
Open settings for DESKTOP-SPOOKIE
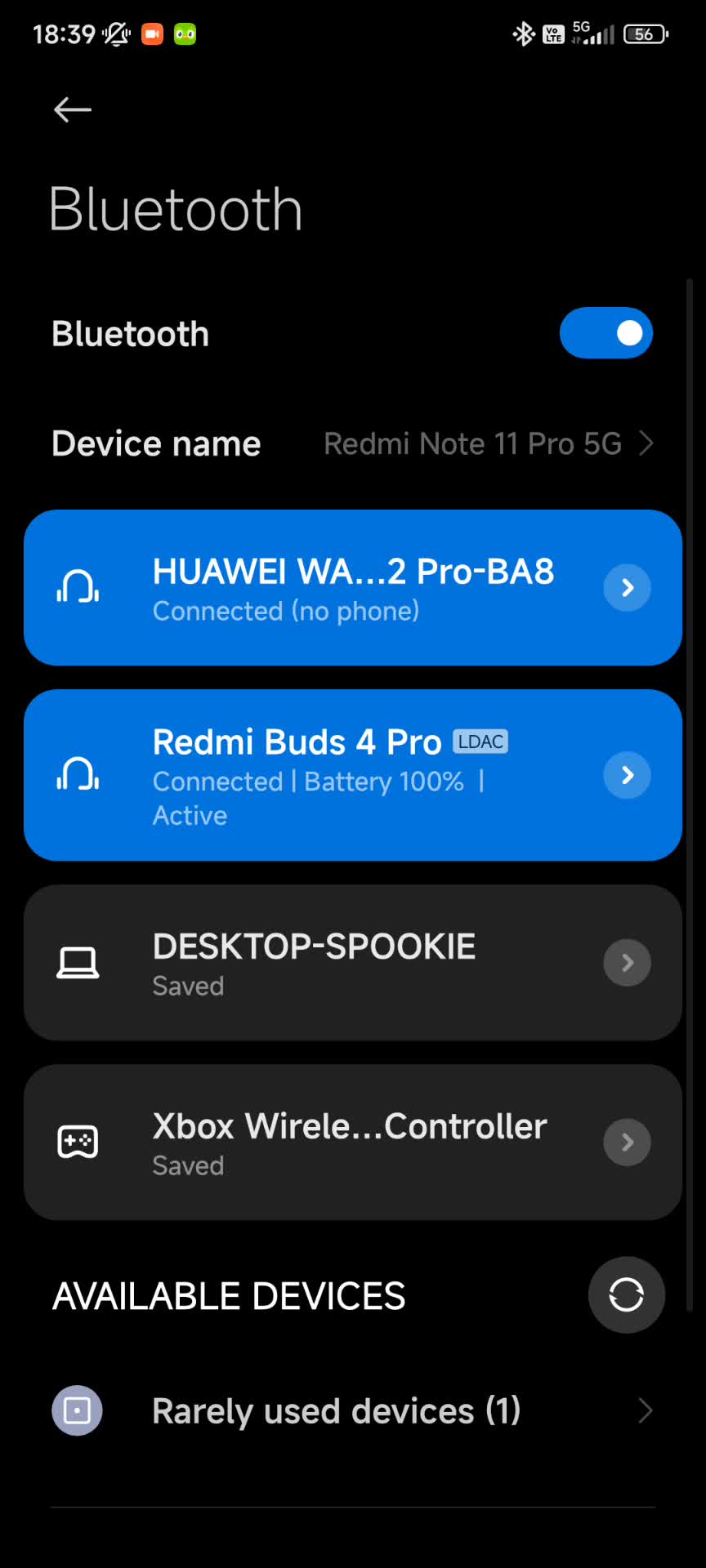pos(626,963)
